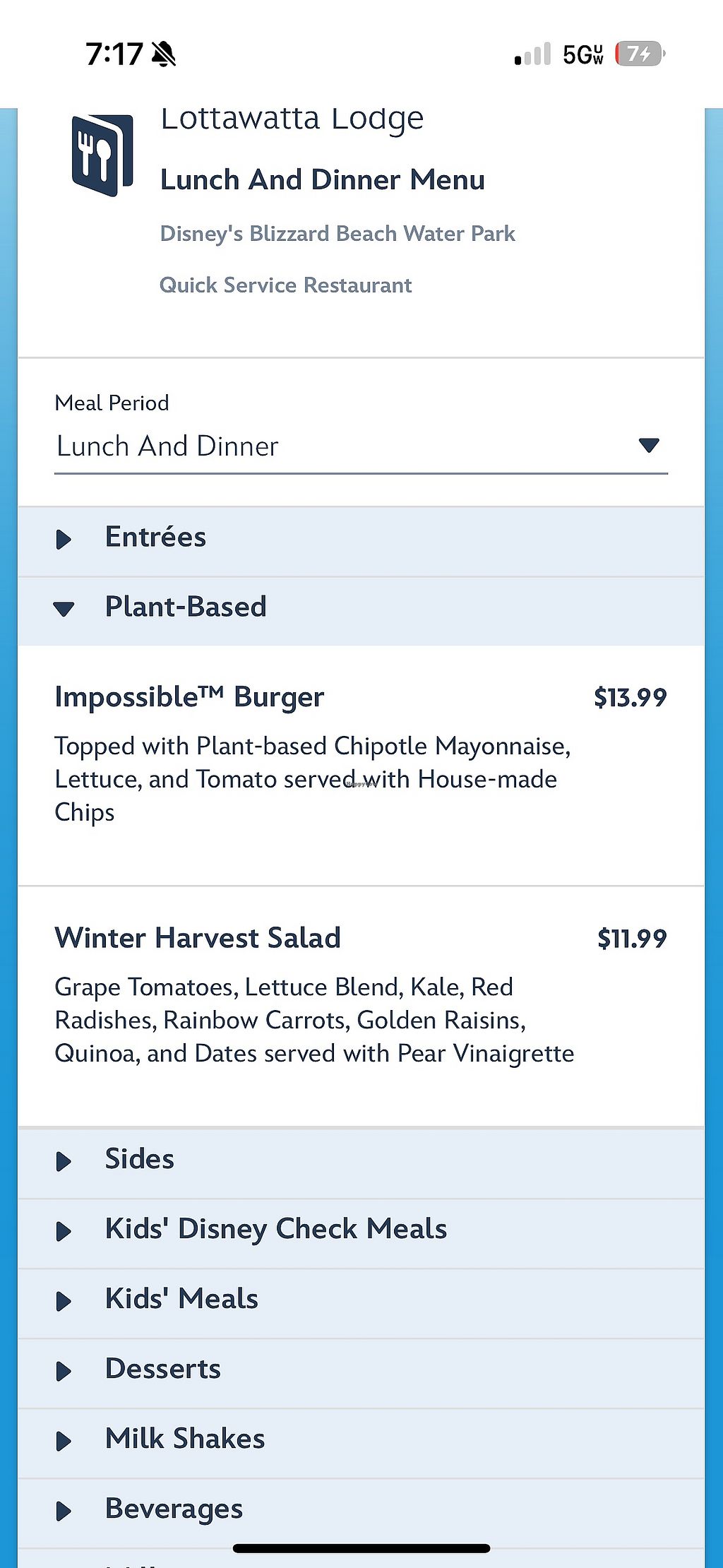The image size is (723, 1568).
Task: Collapse the Plant-Based section
Action: pyautogui.click(x=185, y=608)
